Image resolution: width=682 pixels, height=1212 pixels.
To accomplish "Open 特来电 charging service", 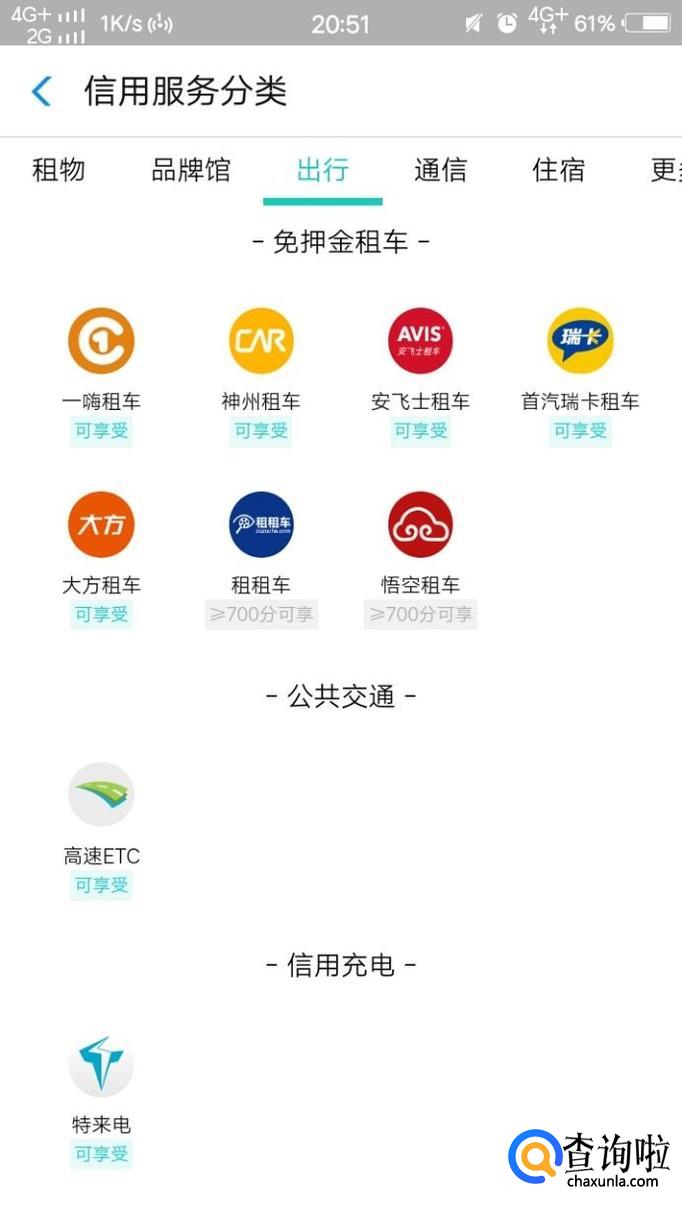I will (101, 1064).
